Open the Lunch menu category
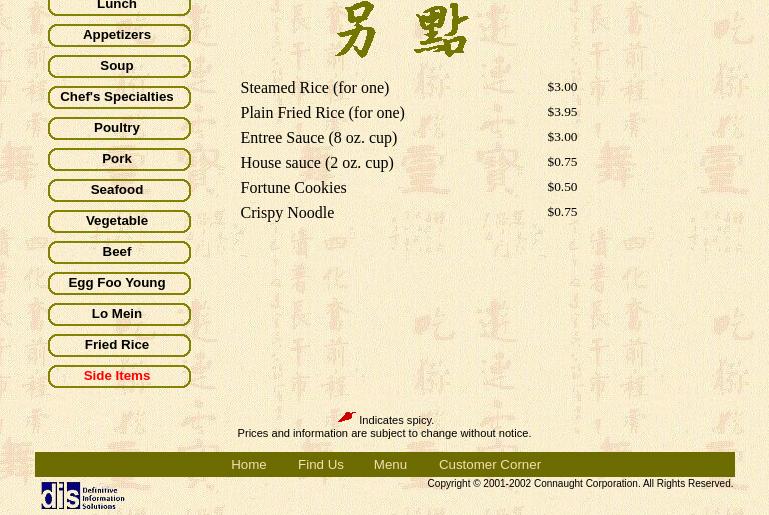The height and width of the screenshot is (515, 769). pyautogui.click(x=118, y=6)
